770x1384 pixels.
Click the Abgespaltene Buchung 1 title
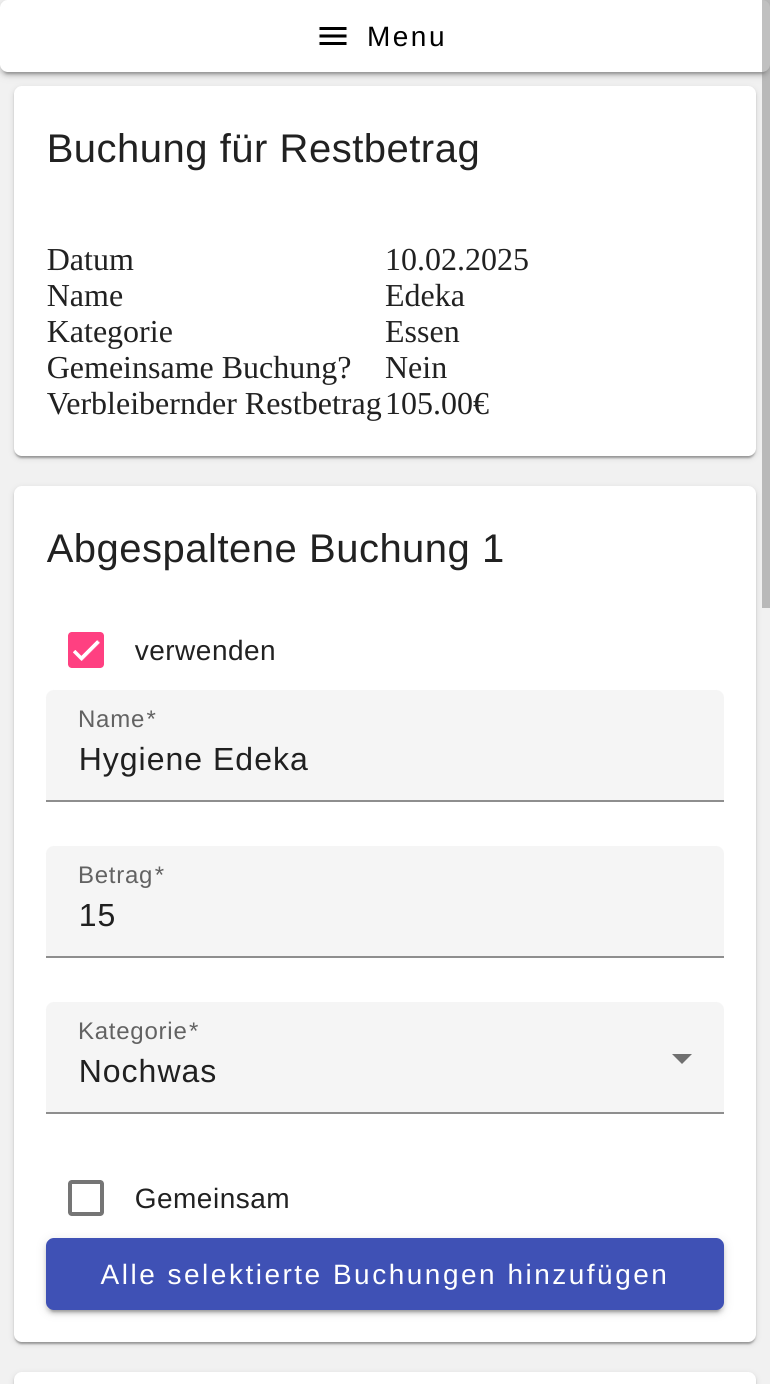tap(274, 548)
